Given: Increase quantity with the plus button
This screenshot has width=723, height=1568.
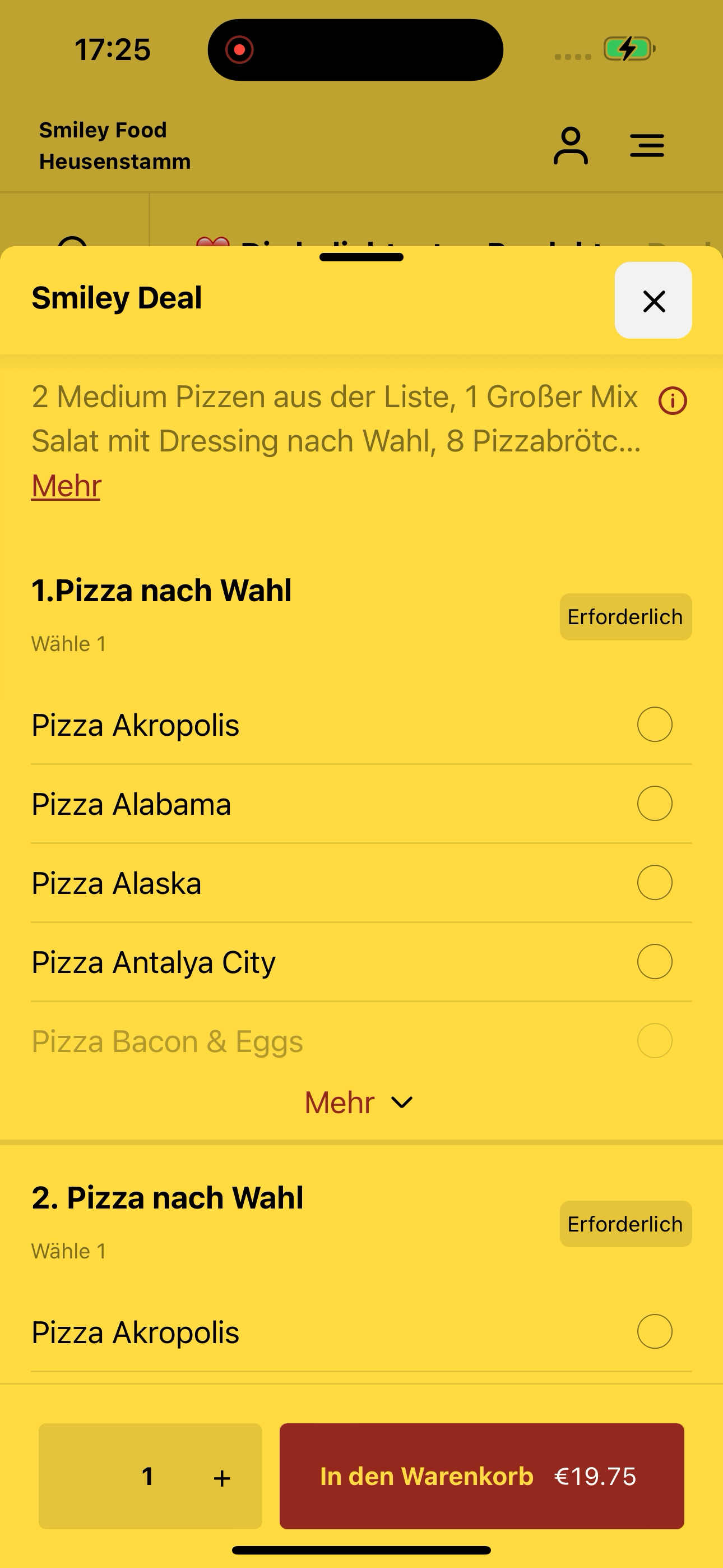Looking at the screenshot, I should [x=222, y=1477].
